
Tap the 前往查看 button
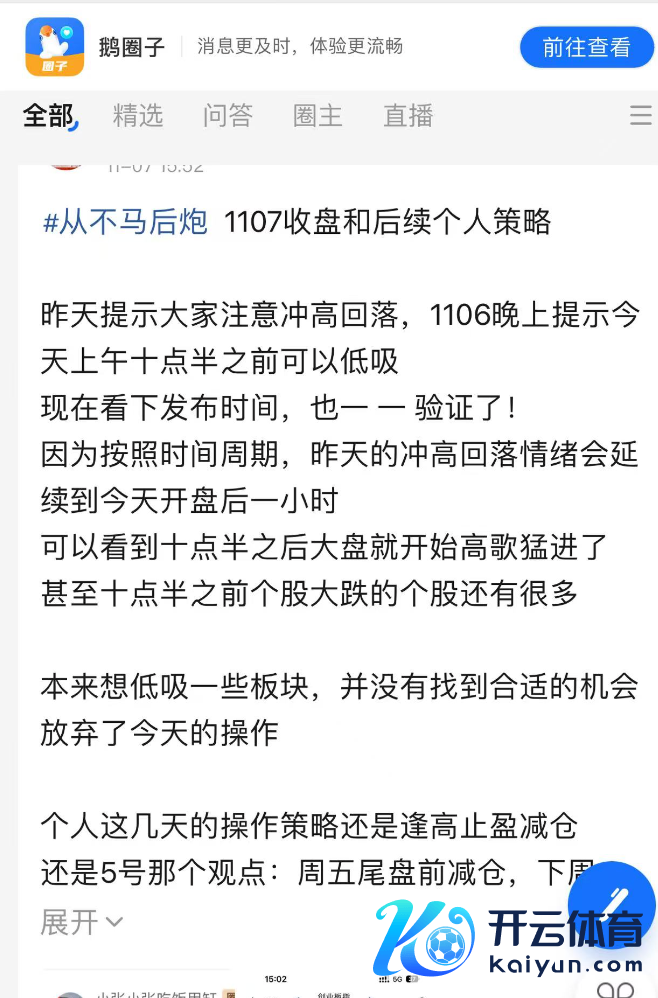(x=586, y=47)
